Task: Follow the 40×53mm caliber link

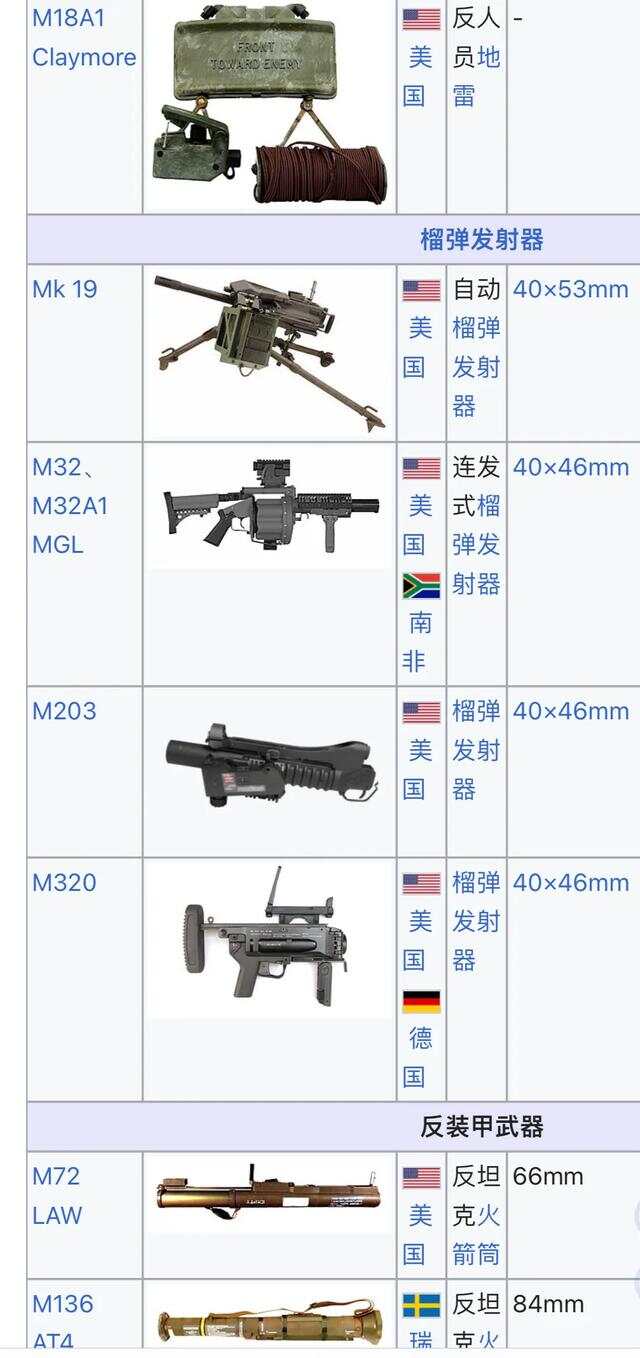Action: pos(570,289)
